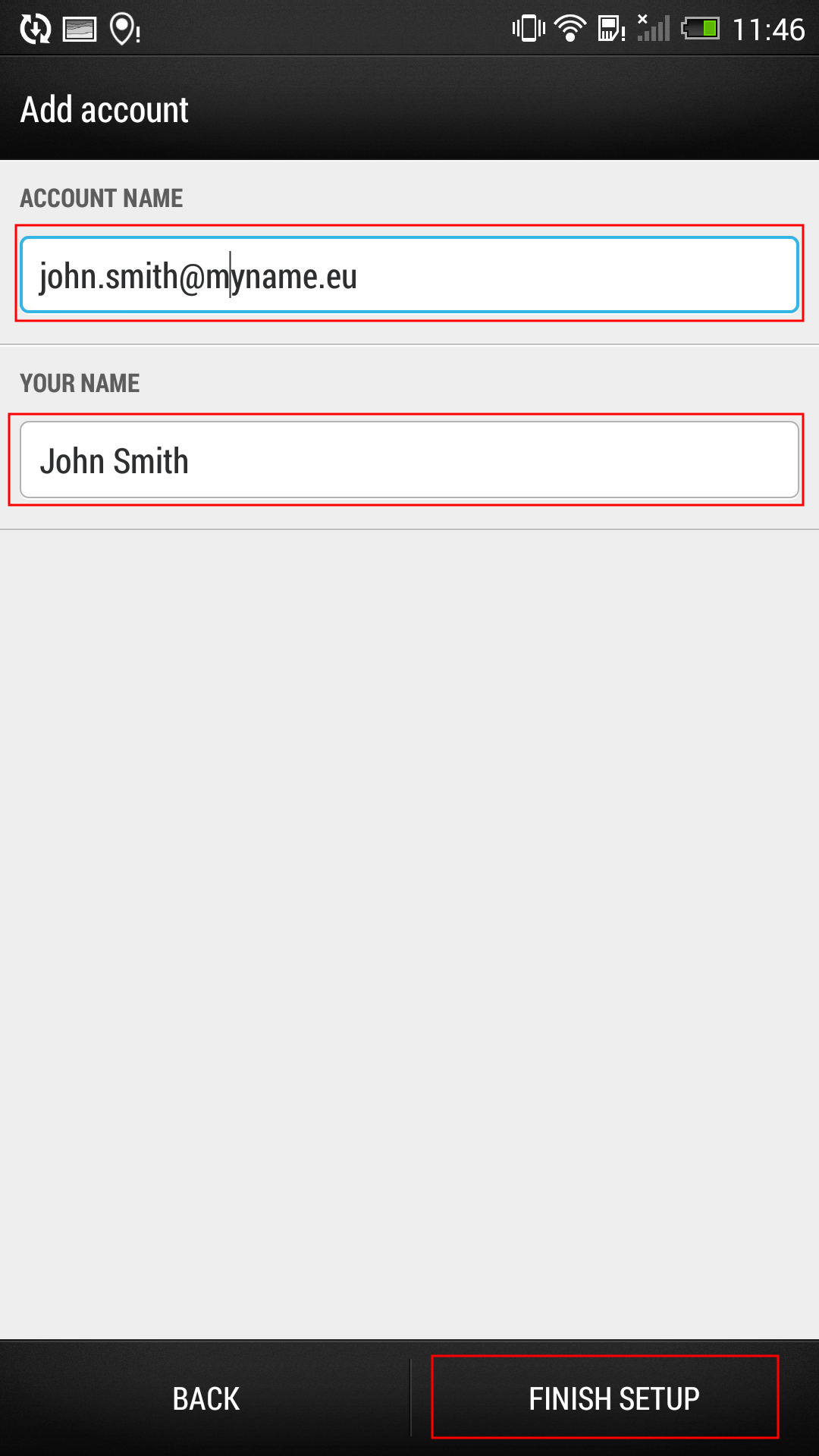This screenshot has width=819, height=1456.
Task: Go back with the Back button
Action: click(206, 1398)
